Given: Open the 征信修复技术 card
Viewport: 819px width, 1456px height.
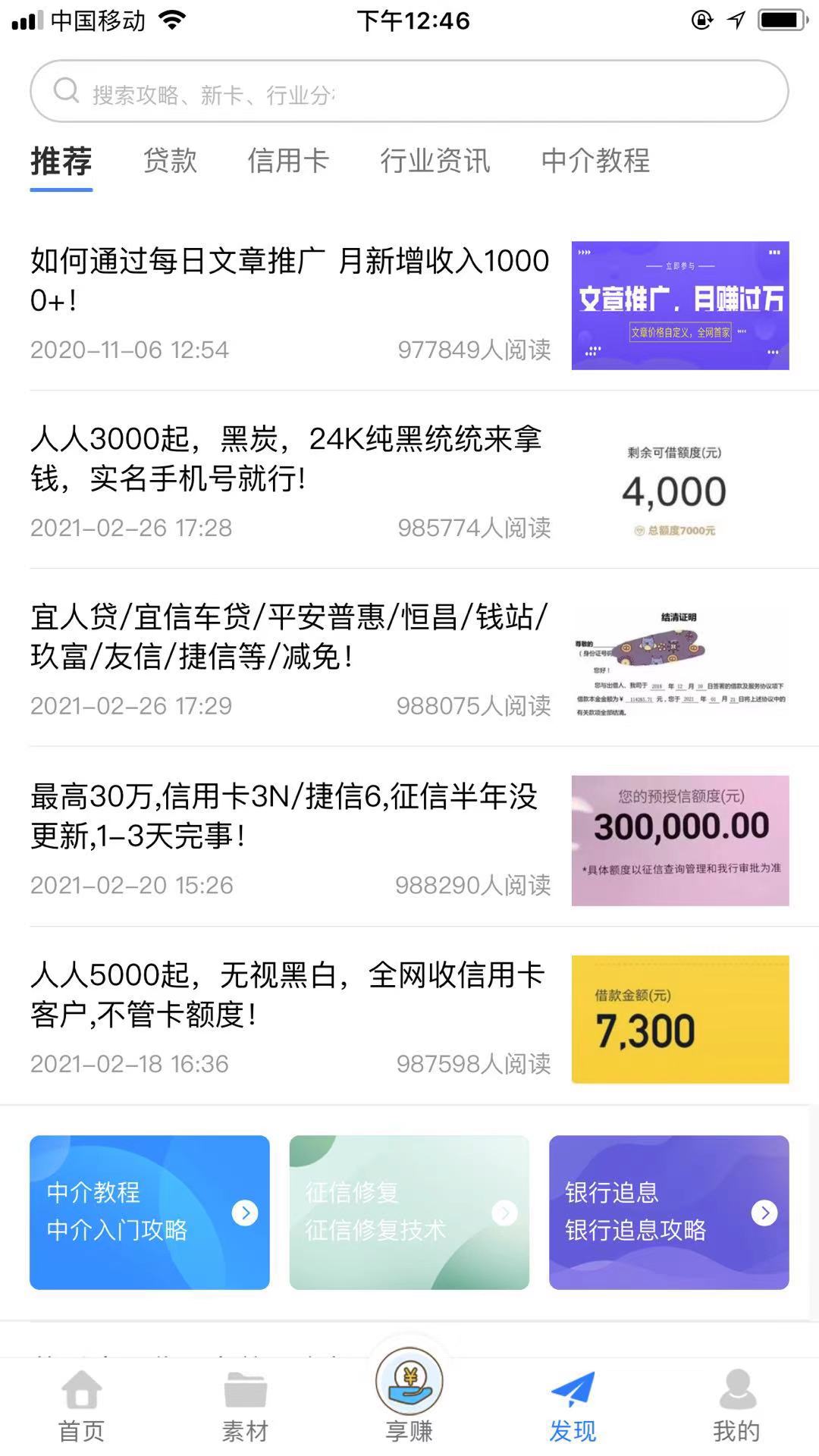Looking at the screenshot, I should coord(409,1212).
